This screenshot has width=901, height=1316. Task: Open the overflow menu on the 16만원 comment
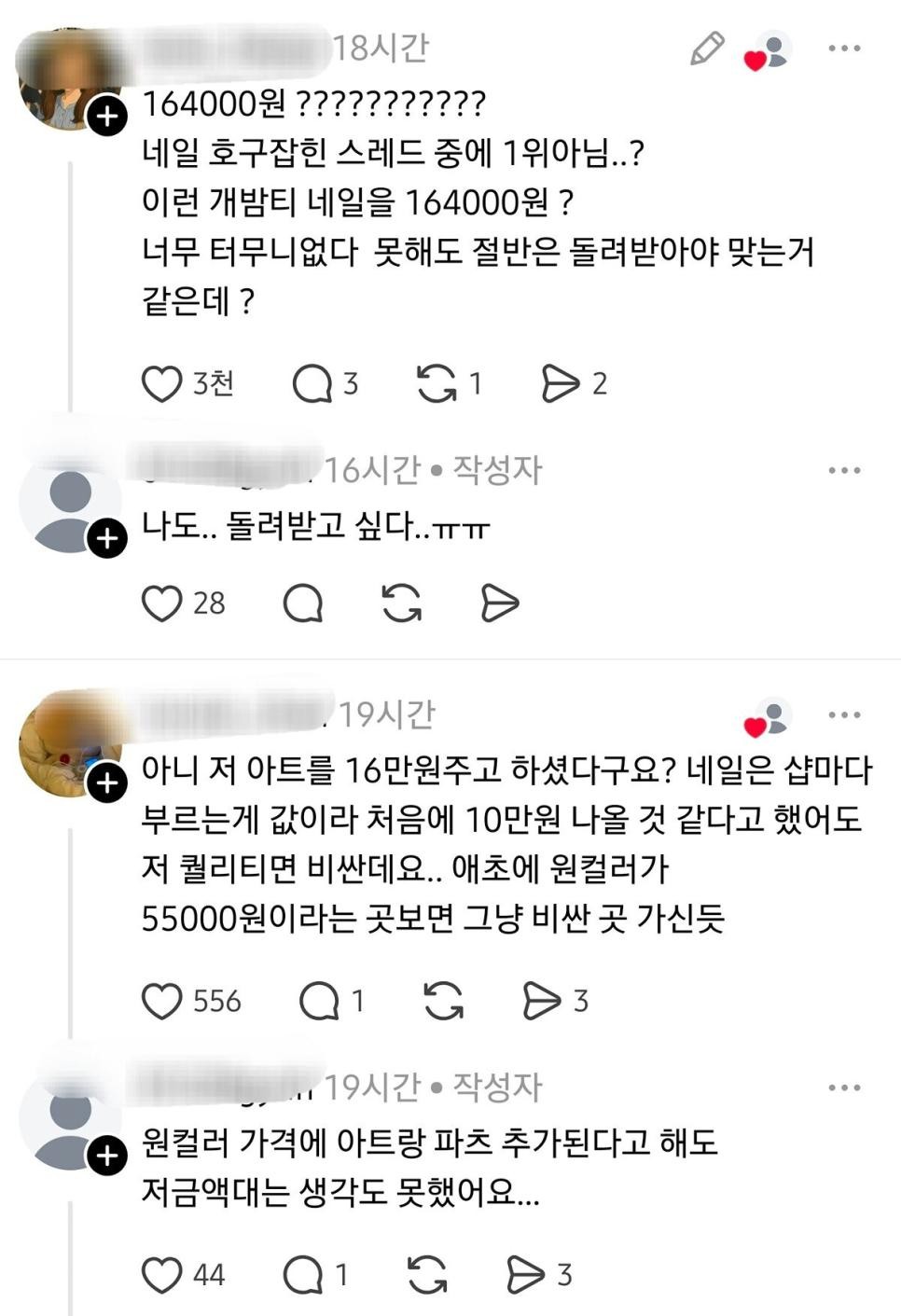point(844,715)
